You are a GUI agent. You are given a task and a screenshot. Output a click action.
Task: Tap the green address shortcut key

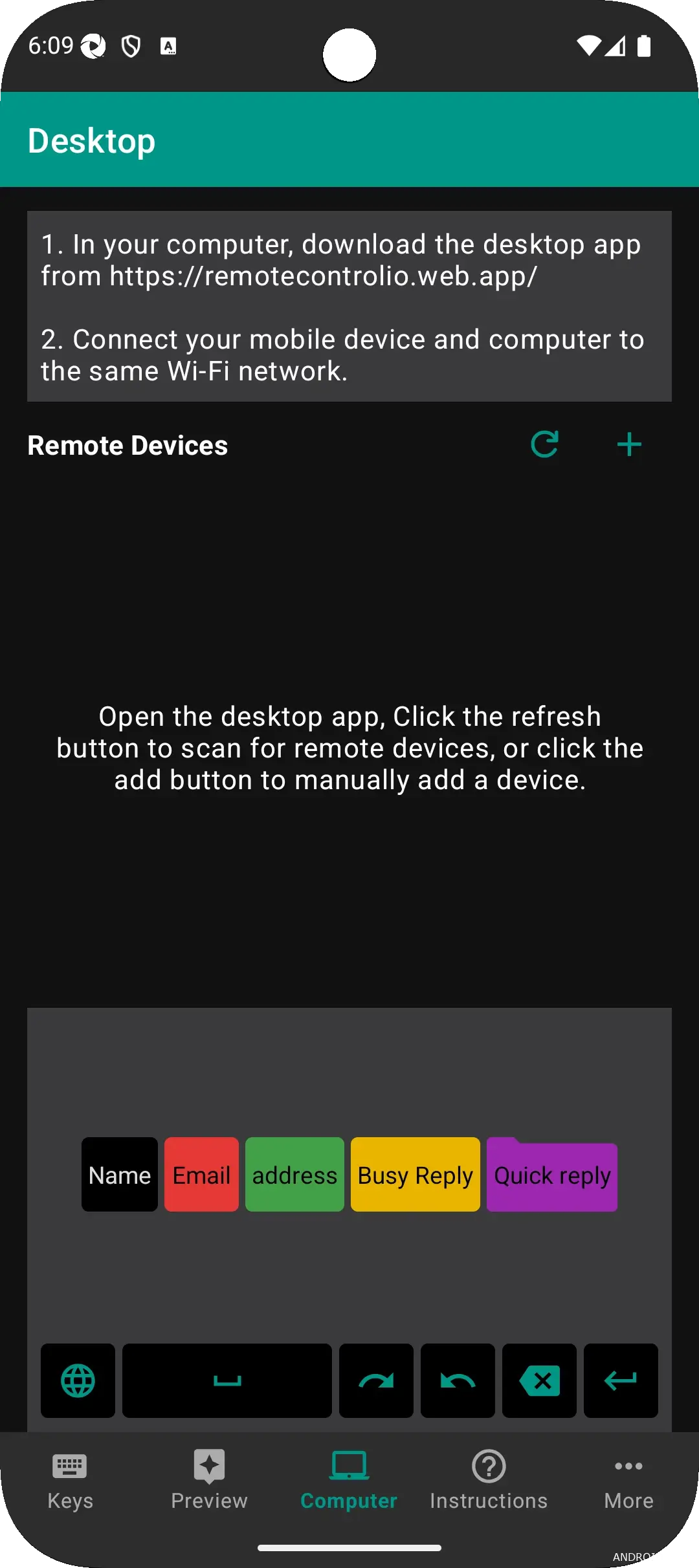click(x=294, y=1175)
